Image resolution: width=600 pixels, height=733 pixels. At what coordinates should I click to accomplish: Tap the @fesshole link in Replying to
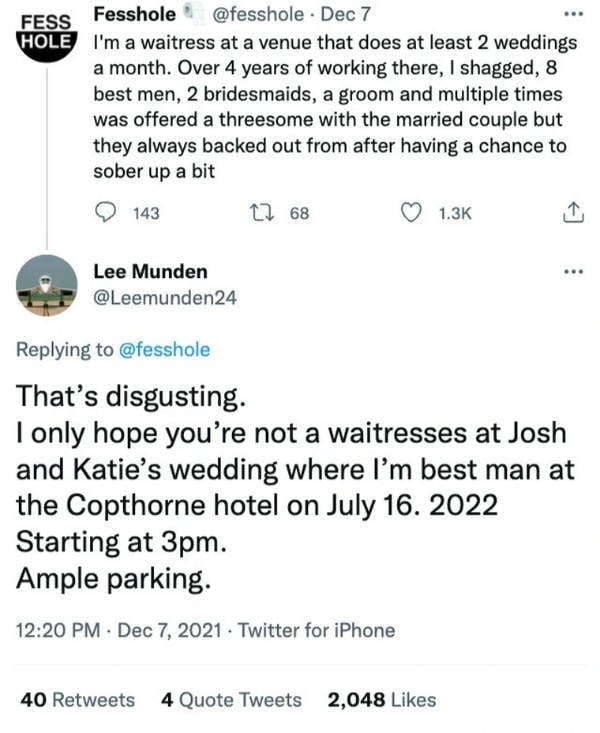tap(164, 349)
